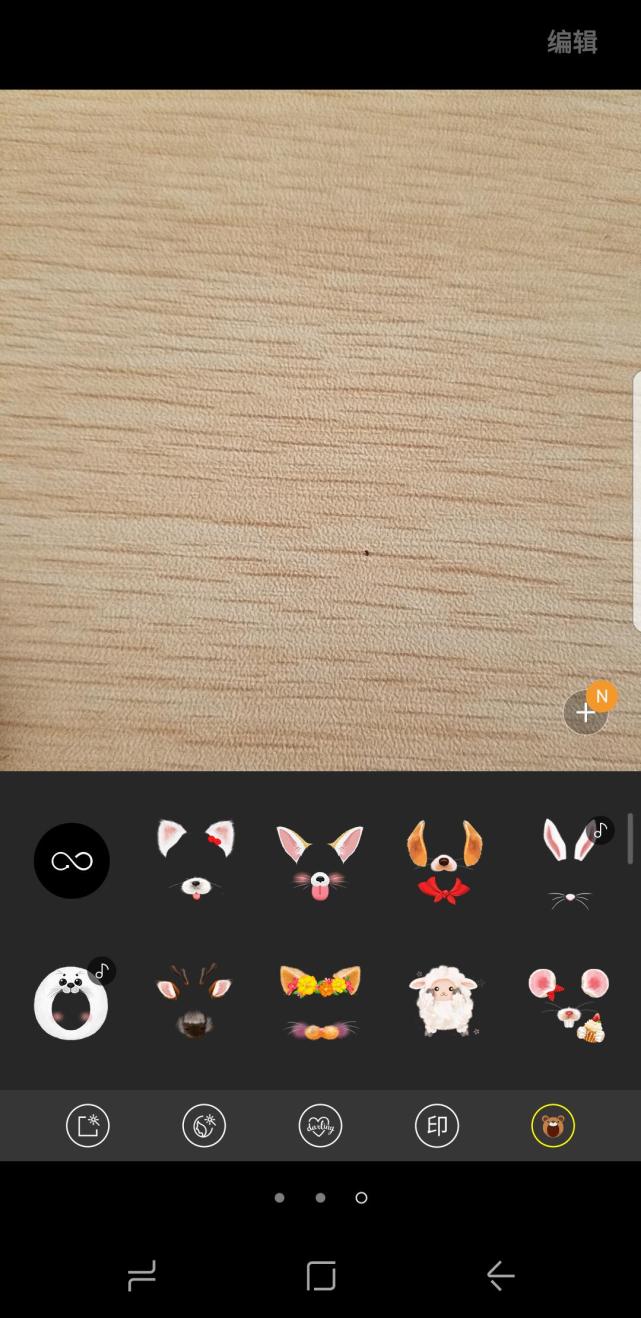The width and height of the screenshot is (641, 1318).
Task: Tap the 编辑 edit button
Action: coord(572,42)
